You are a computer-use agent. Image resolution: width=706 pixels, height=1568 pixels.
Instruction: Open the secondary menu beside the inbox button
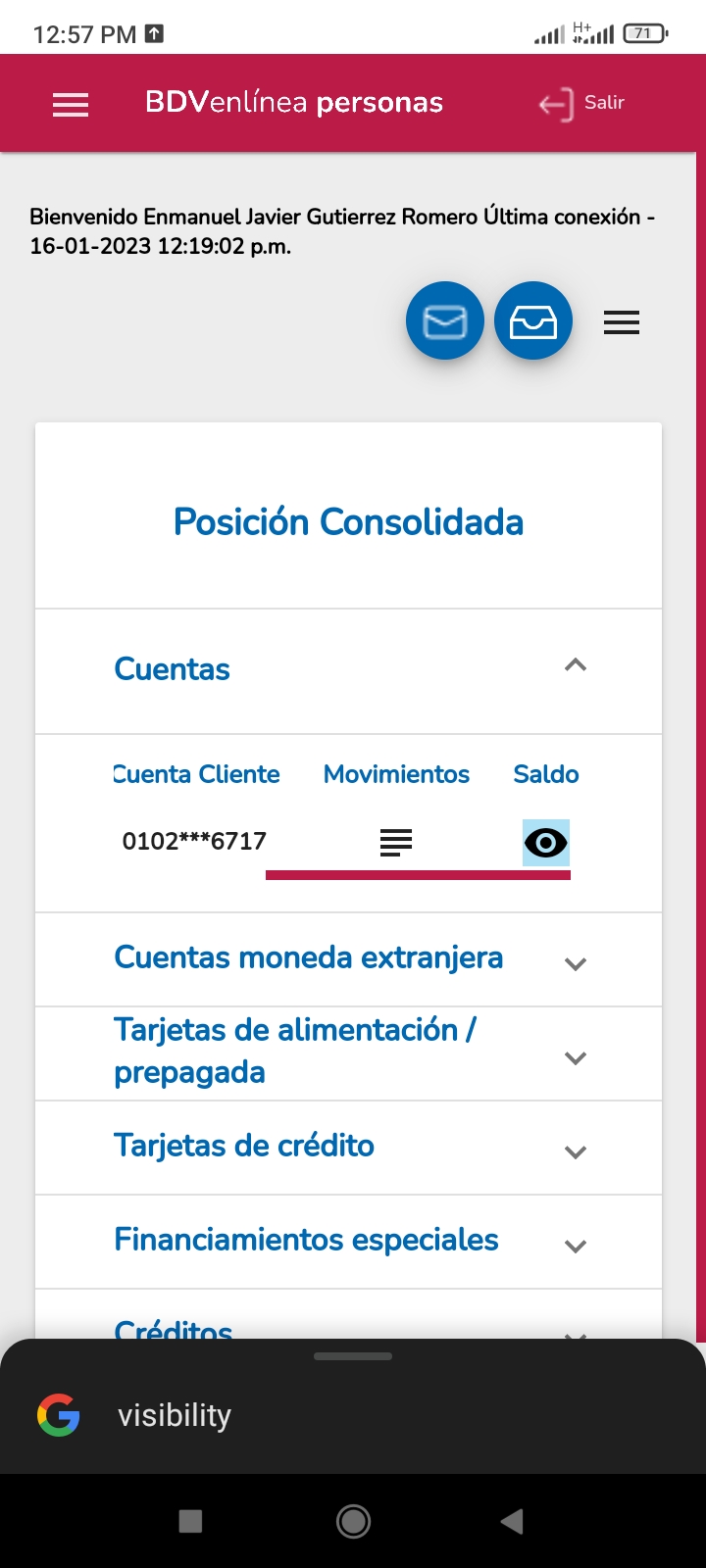622,321
